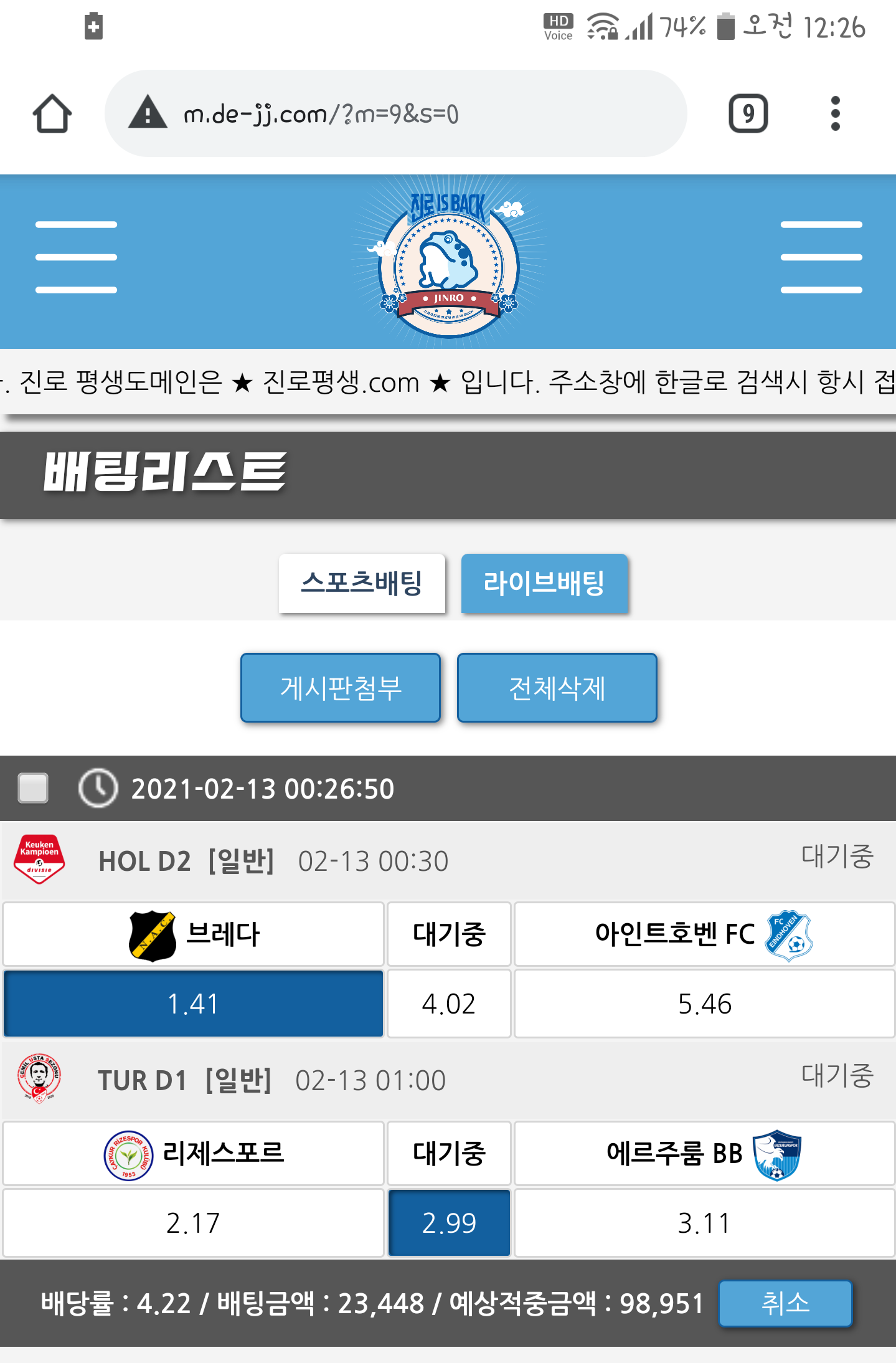The image size is (896, 1363).
Task: Go to the browser home page
Action: (52, 114)
